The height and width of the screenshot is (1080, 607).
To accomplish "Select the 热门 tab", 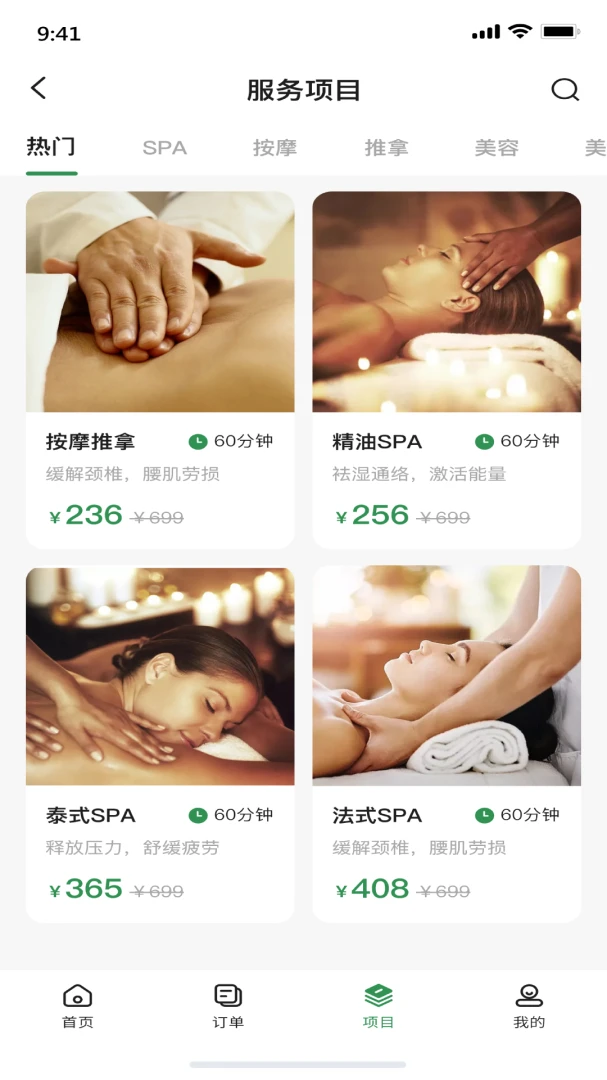I will pyautogui.click(x=51, y=147).
